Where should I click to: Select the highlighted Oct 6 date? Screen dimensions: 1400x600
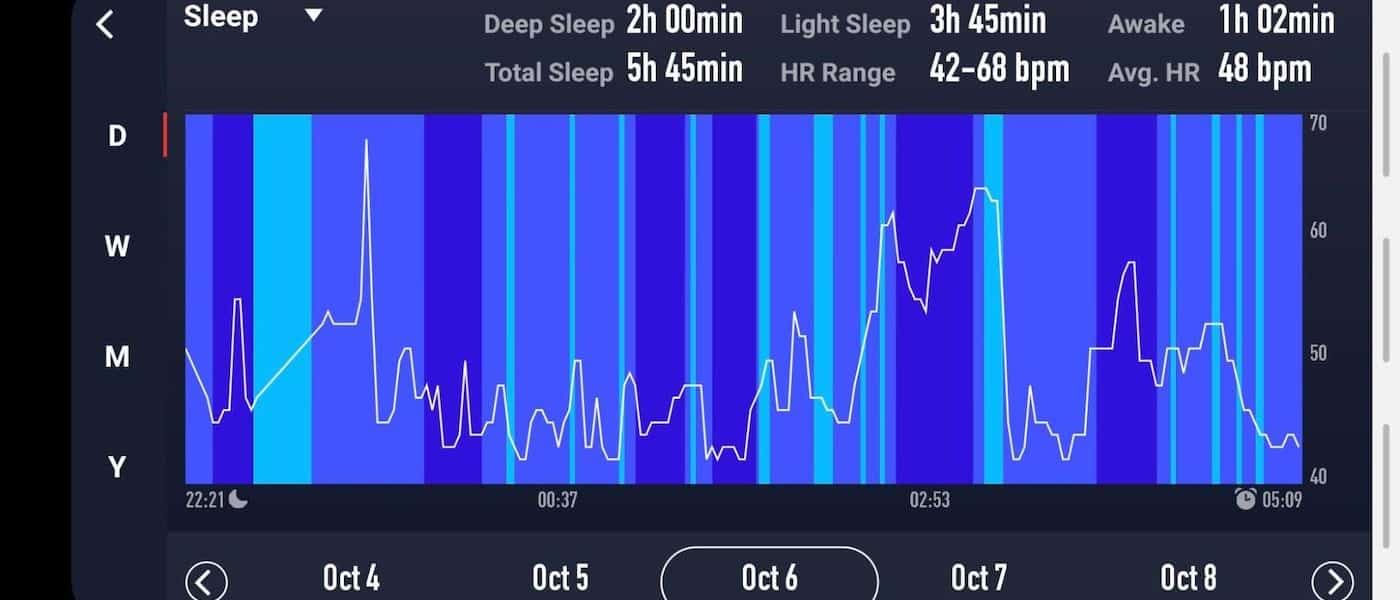[x=769, y=577]
